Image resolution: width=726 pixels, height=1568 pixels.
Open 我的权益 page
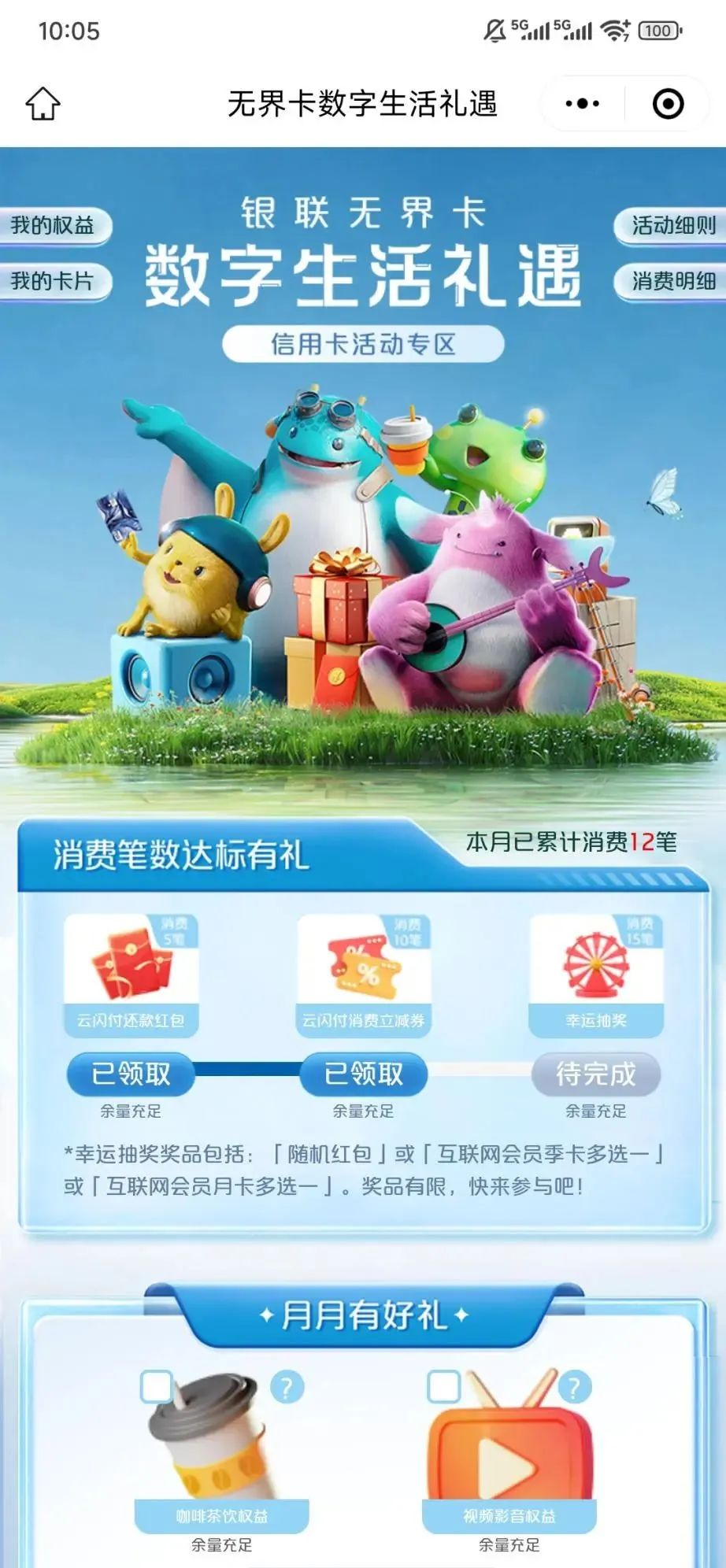(x=54, y=226)
